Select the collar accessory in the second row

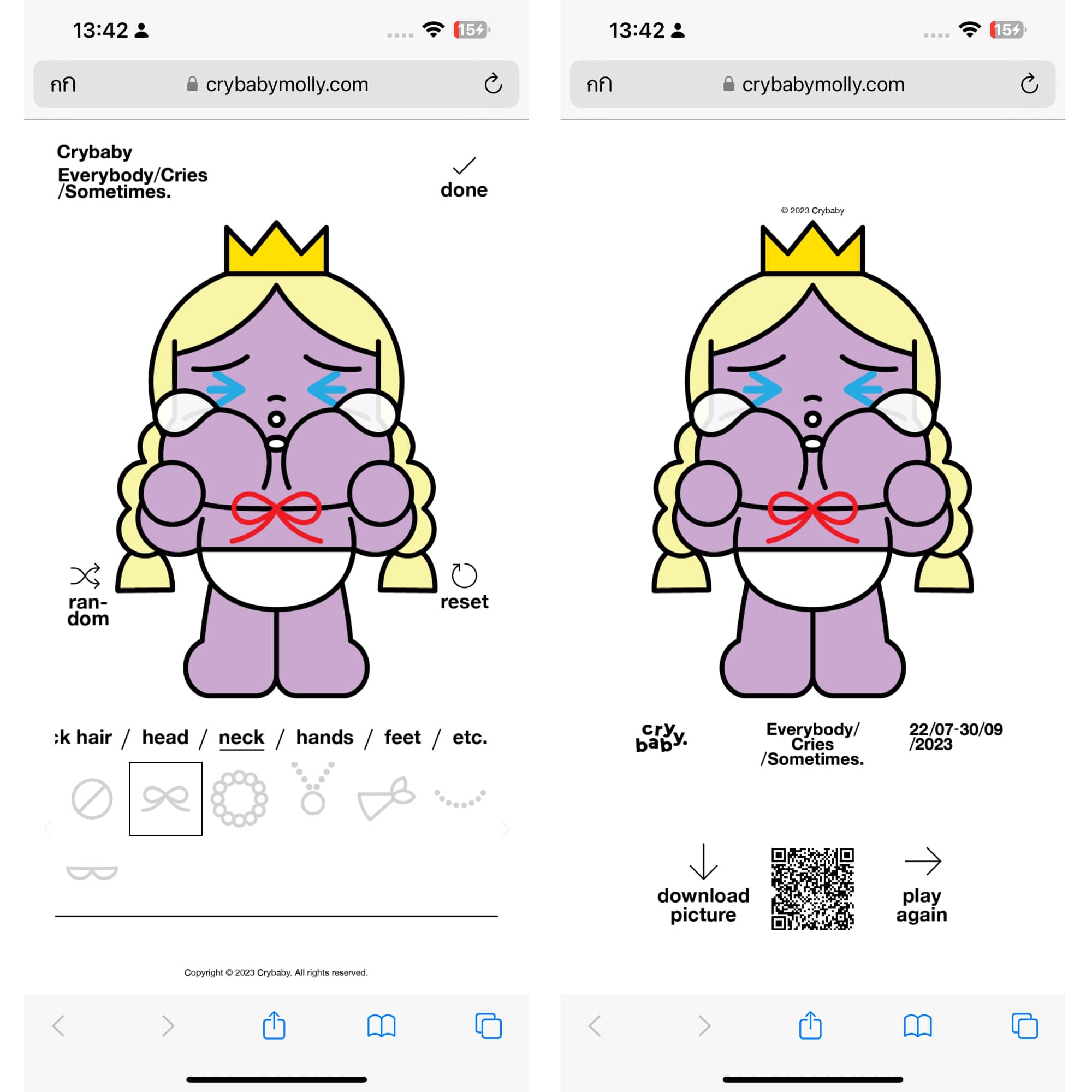[x=92, y=872]
